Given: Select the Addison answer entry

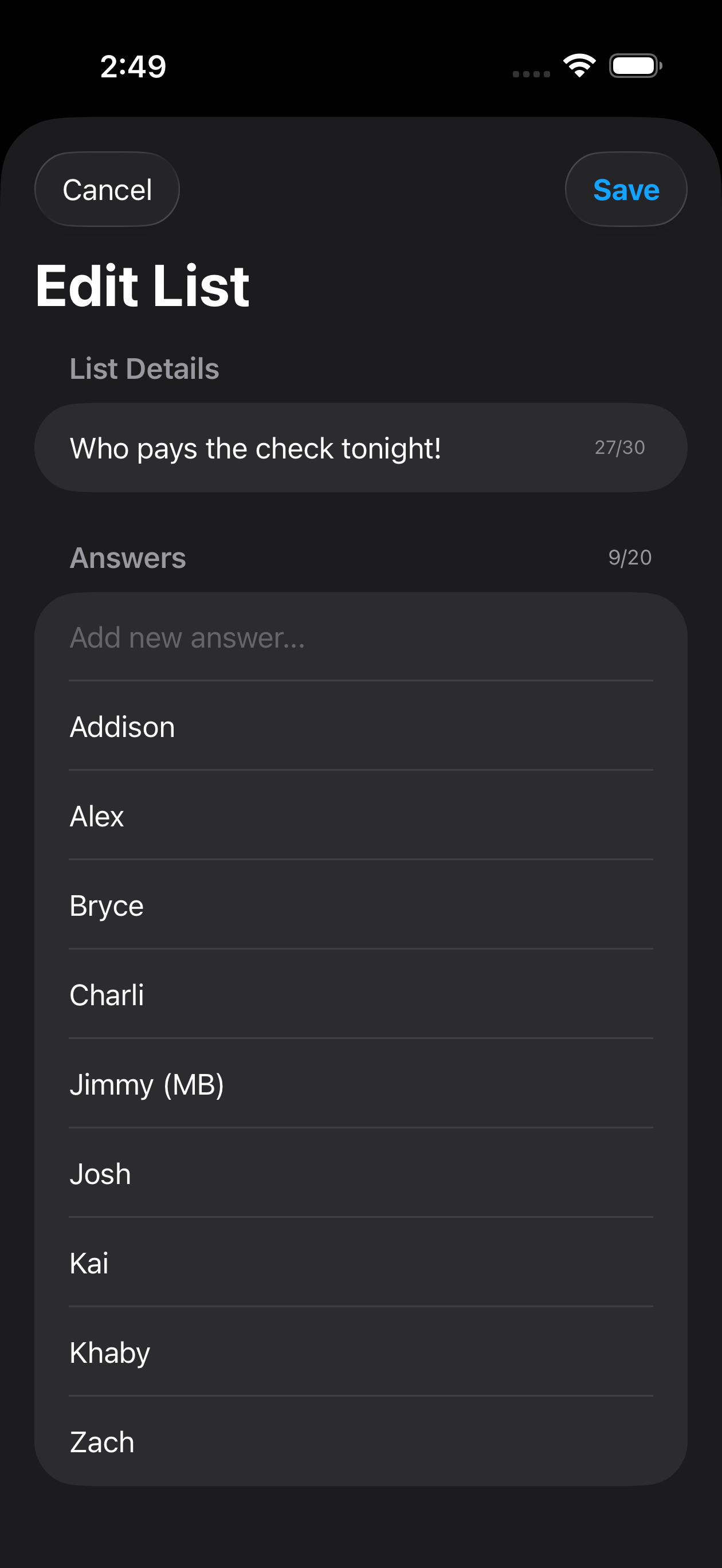Looking at the screenshot, I should click(x=121, y=726).
